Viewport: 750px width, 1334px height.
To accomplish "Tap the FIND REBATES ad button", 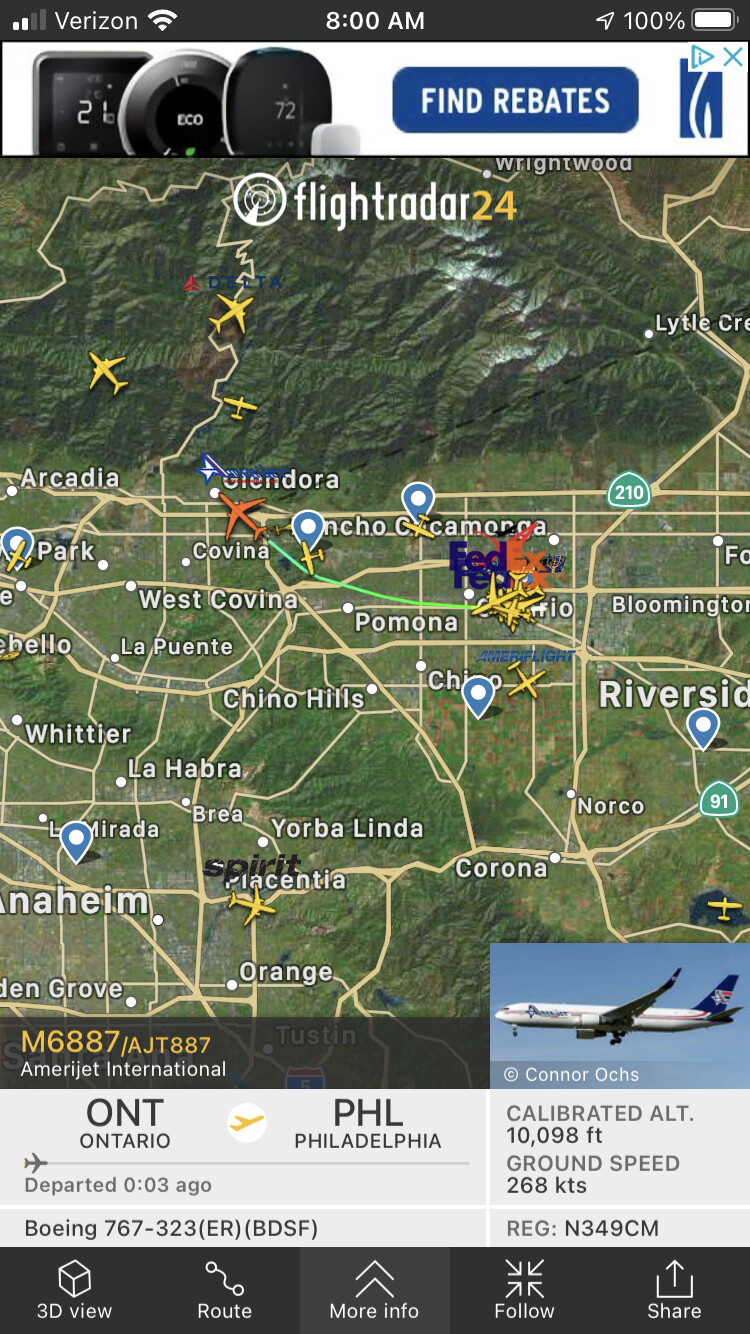I will [515, 100].
